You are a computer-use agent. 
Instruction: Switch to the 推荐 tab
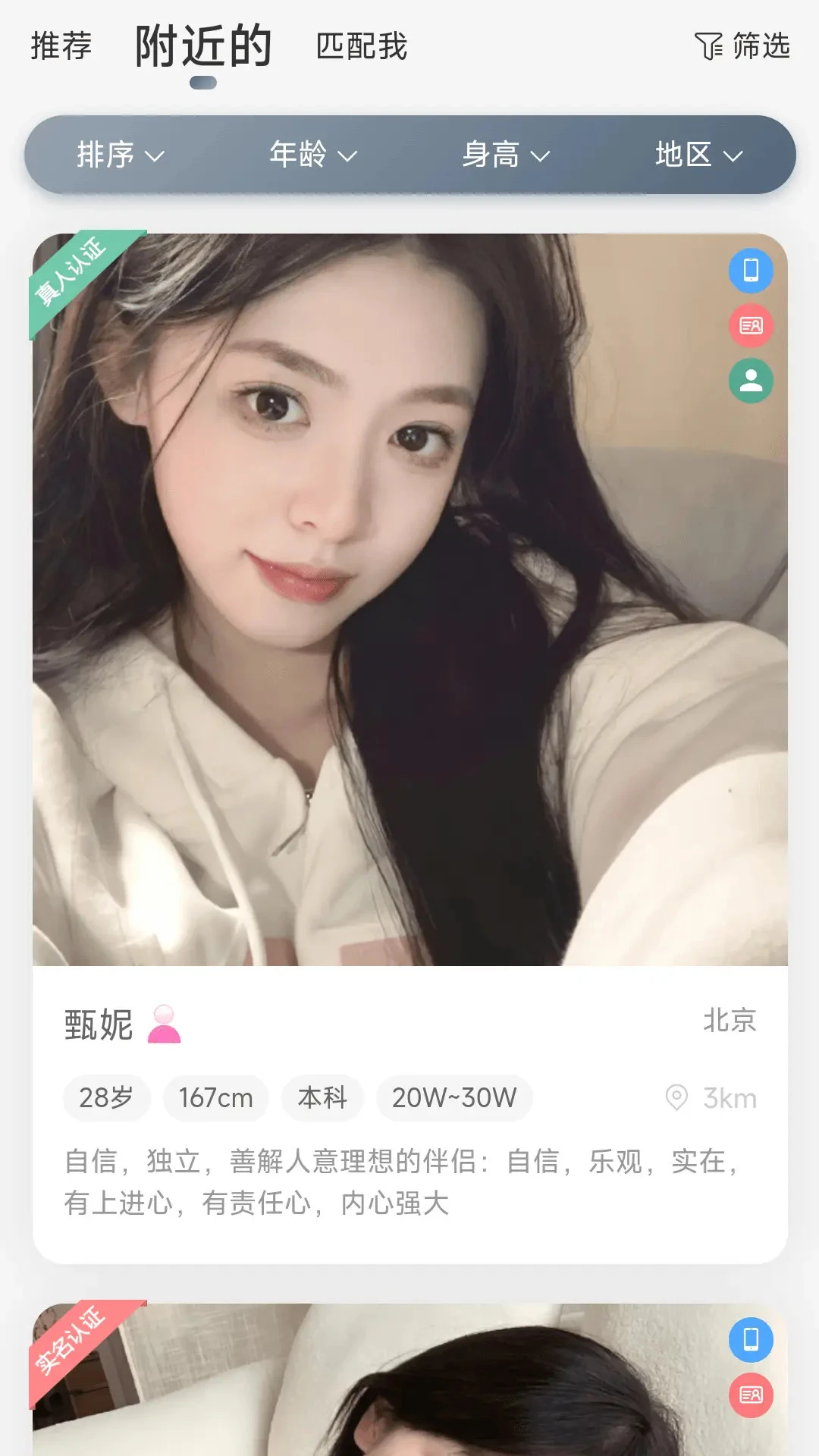(x=61, y=46)
